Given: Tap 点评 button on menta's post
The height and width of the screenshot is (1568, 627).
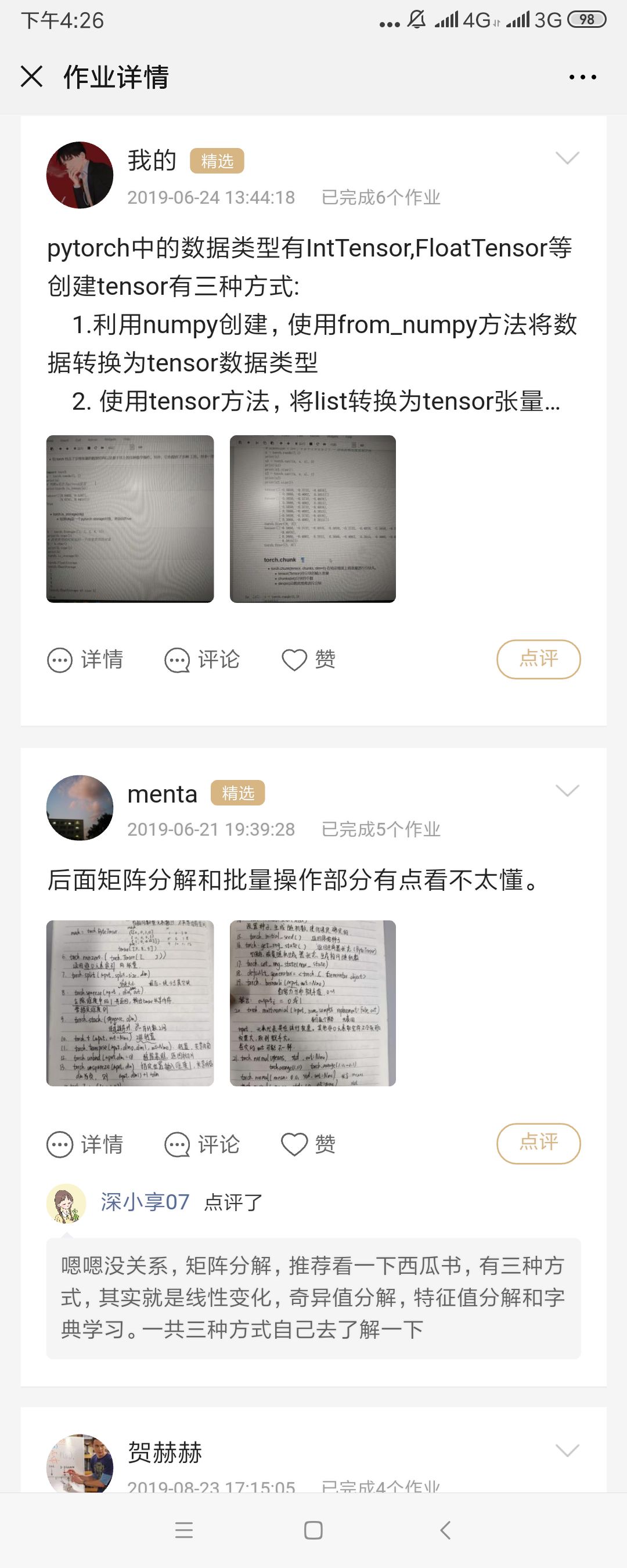Looking at the screenshot, I should click(538, 1143).
